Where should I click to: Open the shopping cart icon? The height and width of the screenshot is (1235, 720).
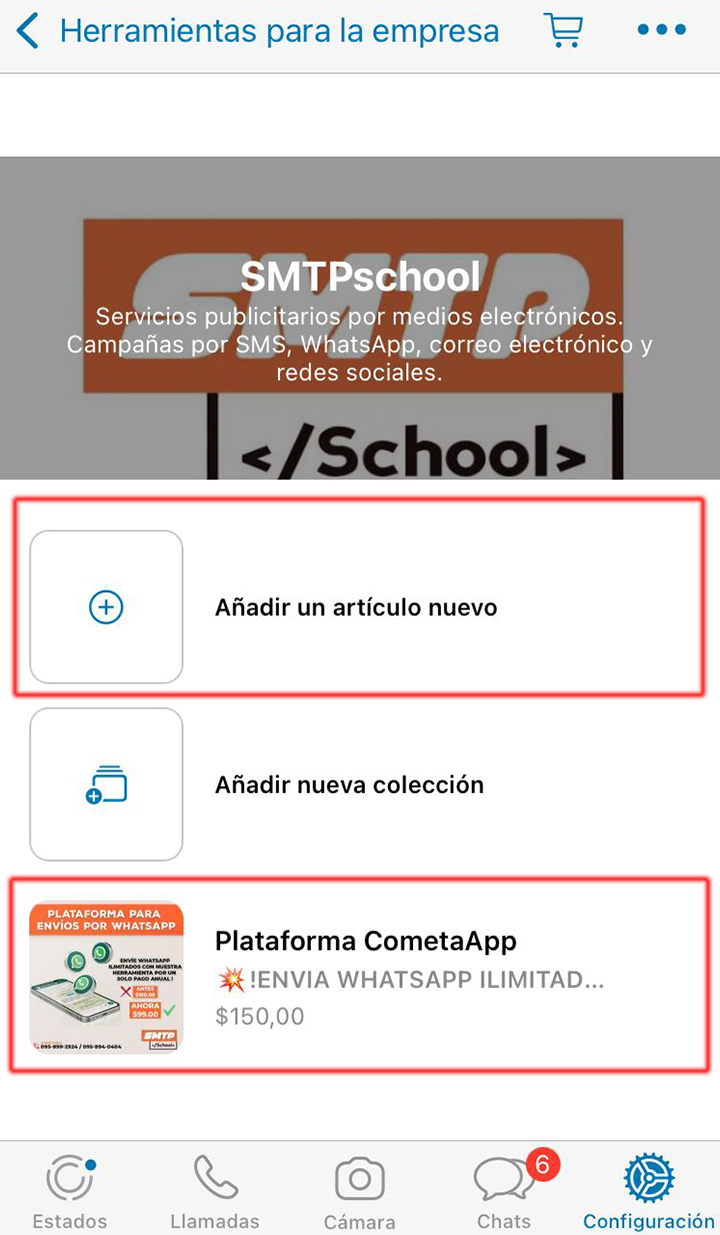click(563, 31)
